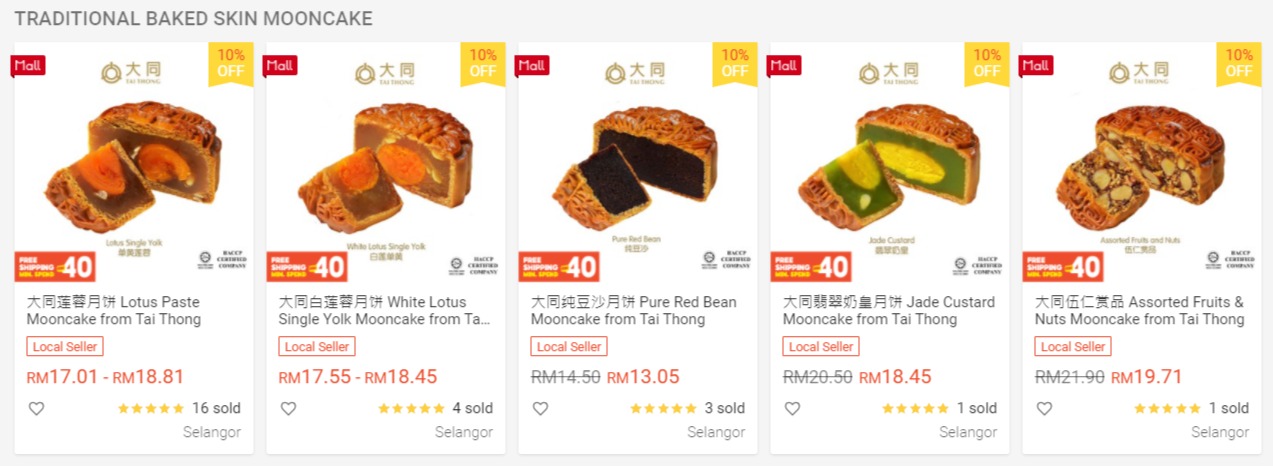Tap the heart on Pure Red Bean Mooncake

(540, 408)
